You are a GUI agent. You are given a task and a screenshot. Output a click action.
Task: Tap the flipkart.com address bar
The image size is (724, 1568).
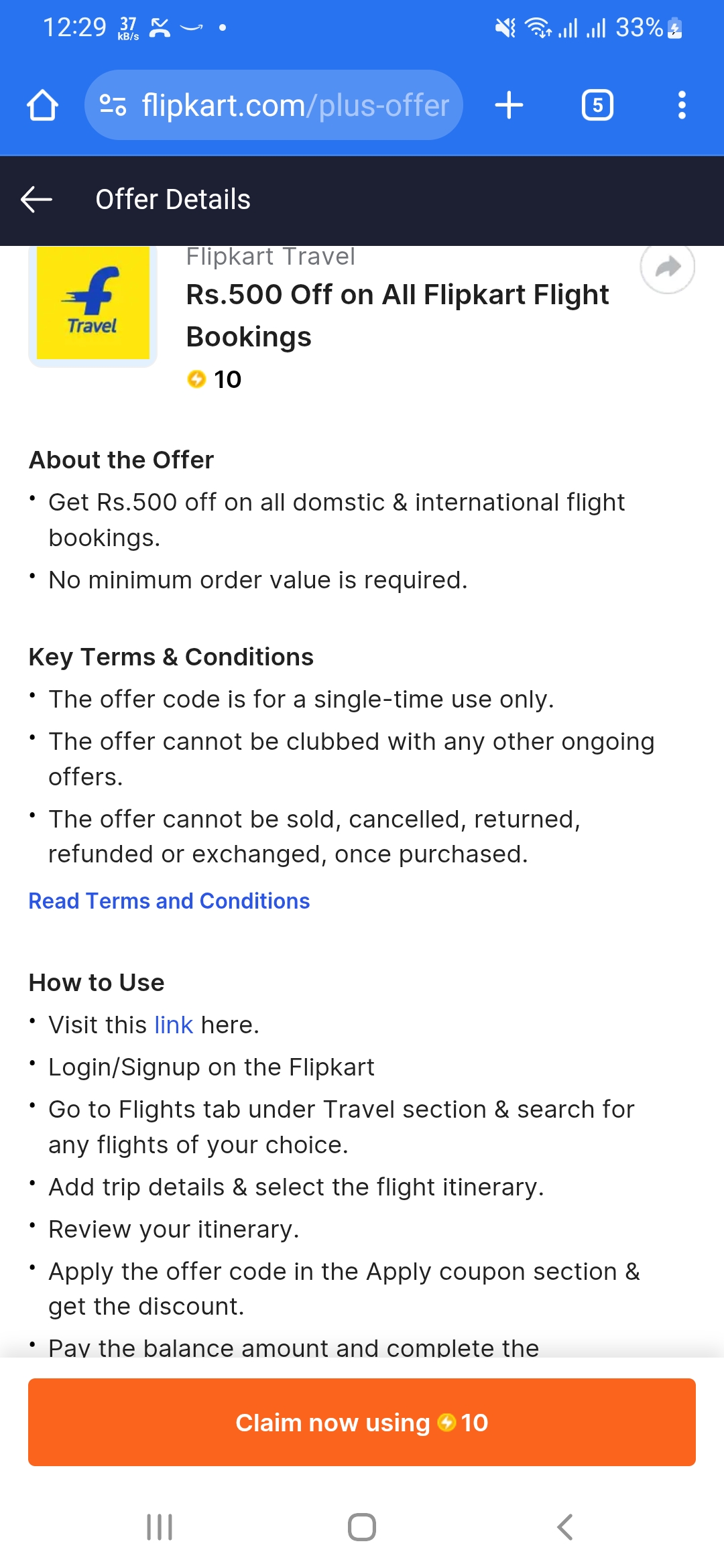click(295, 105)
